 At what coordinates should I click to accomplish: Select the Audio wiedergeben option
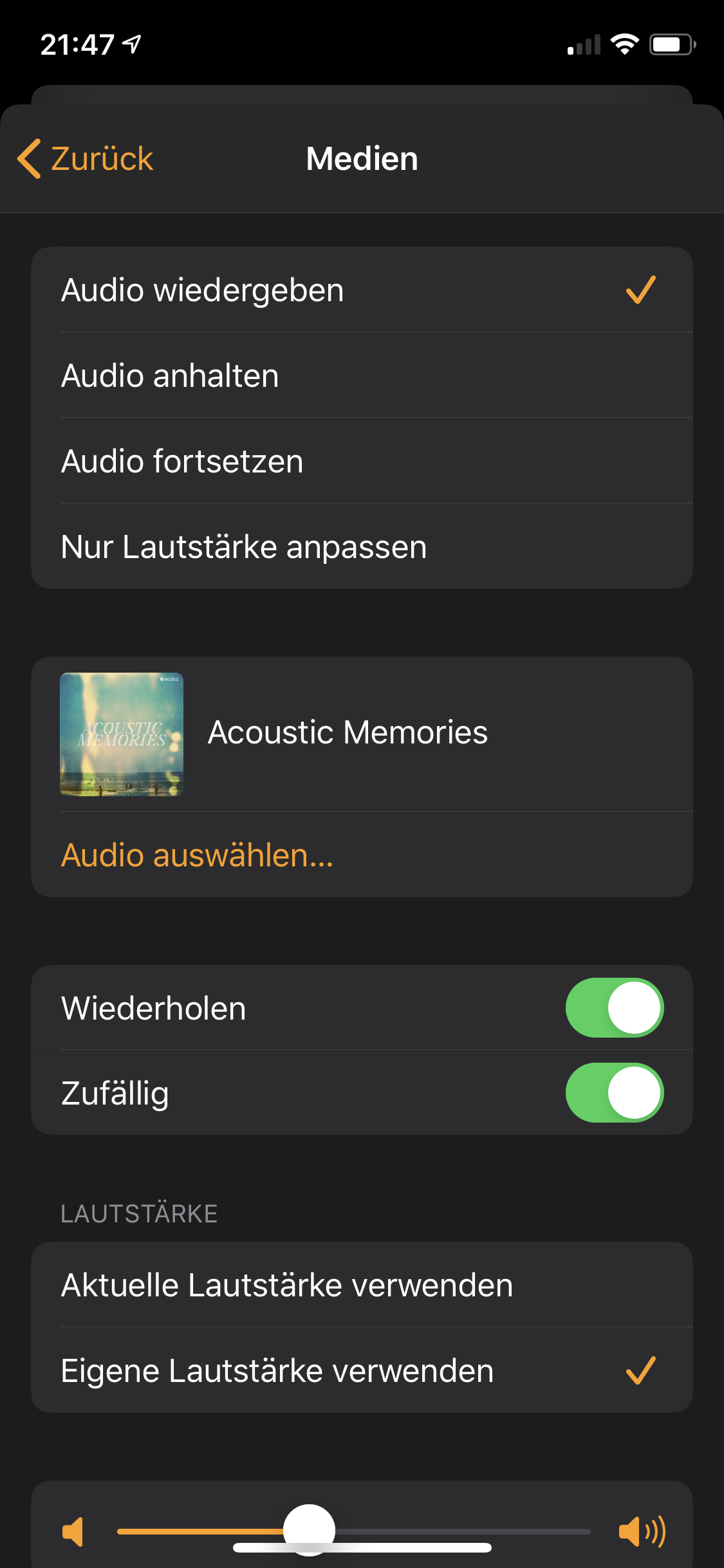[360, 290]
